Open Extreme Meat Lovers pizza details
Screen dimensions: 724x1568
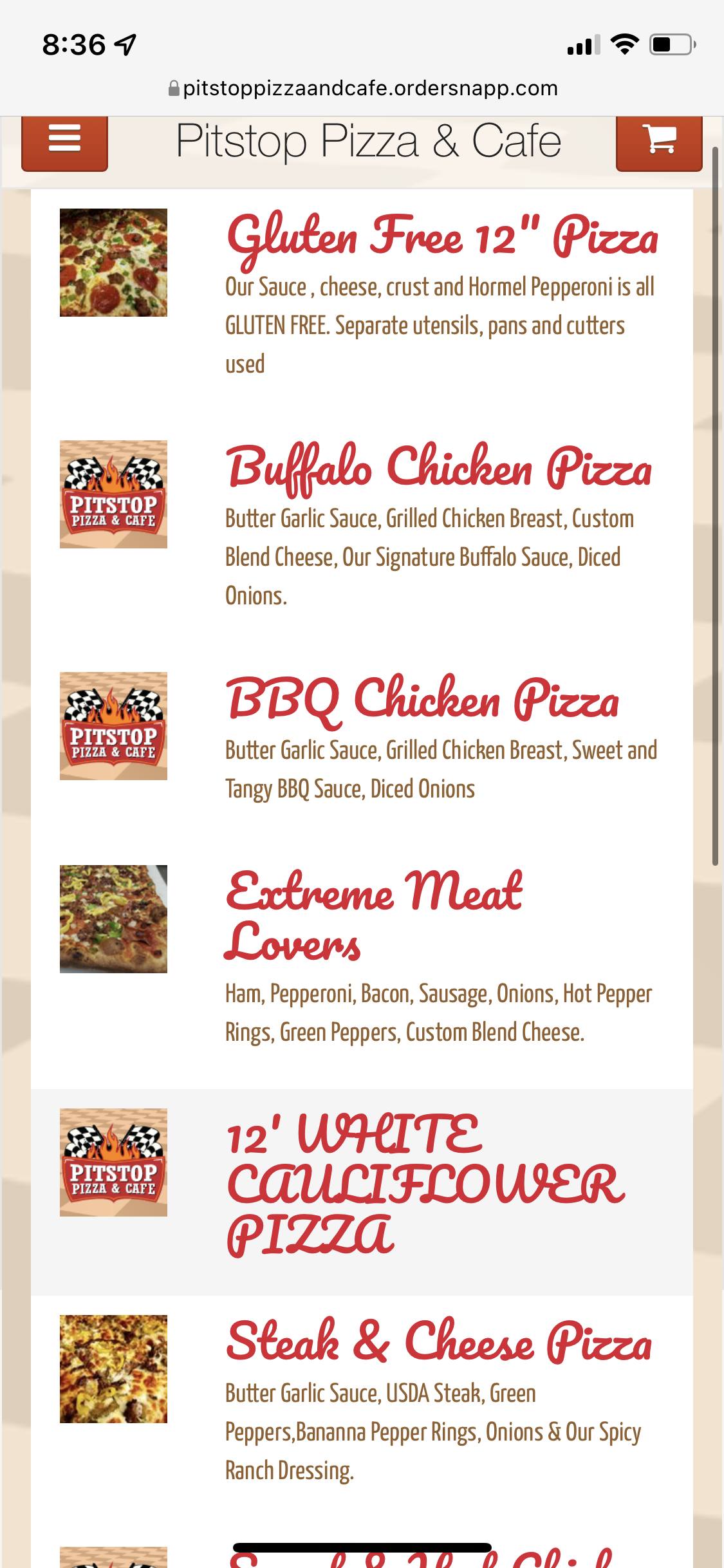(x=375, y=916)
